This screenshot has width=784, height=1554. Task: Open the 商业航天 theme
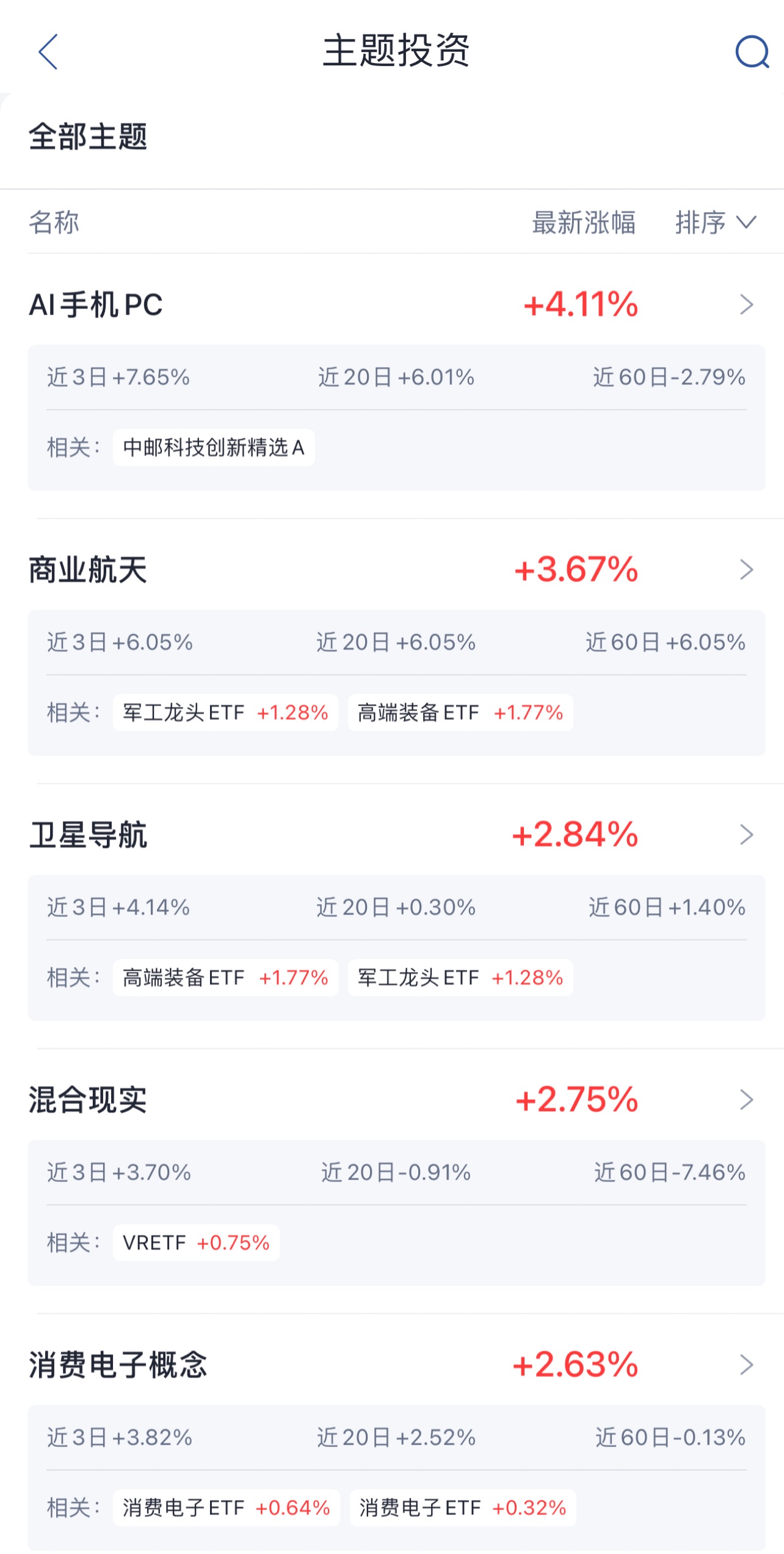(392, 569)
